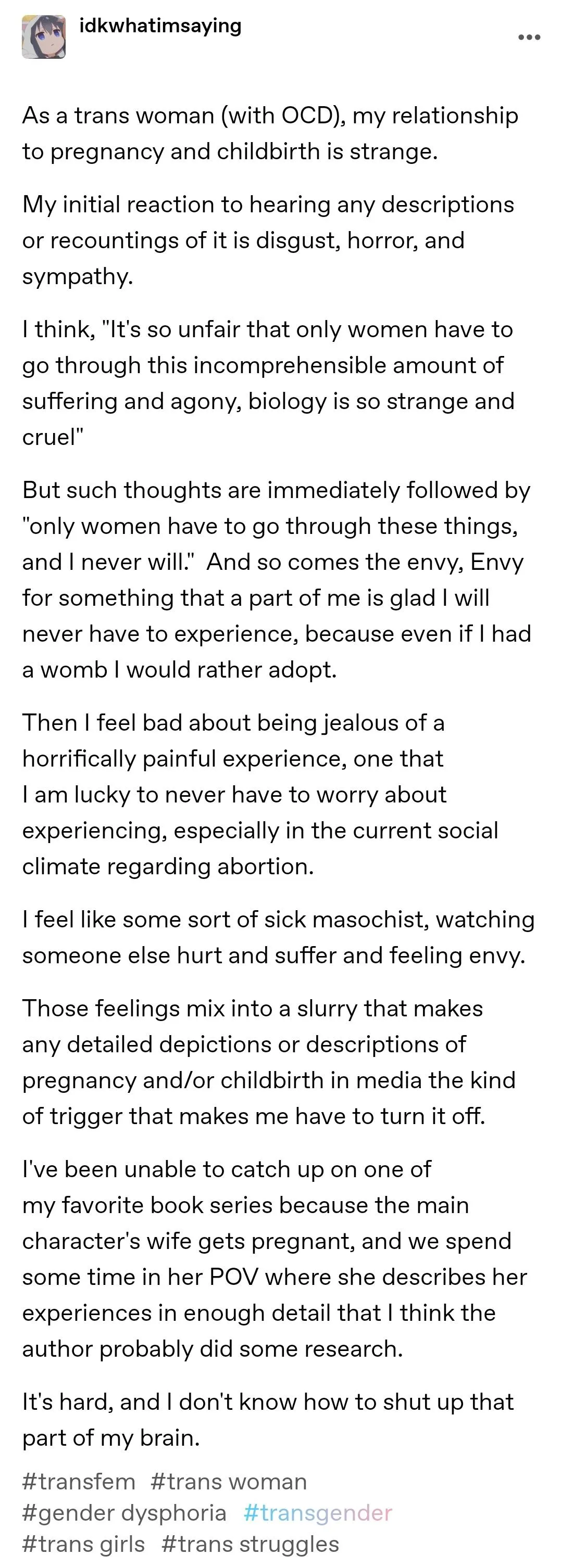Visit the idkwhatimsaying blog via username

(x=160, y=26)
